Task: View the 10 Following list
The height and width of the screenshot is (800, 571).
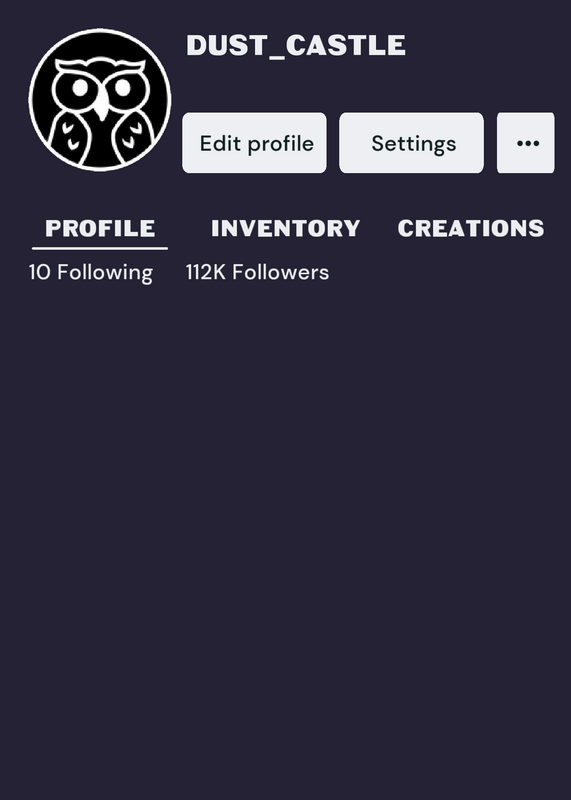Action: (x=91, y=272)
